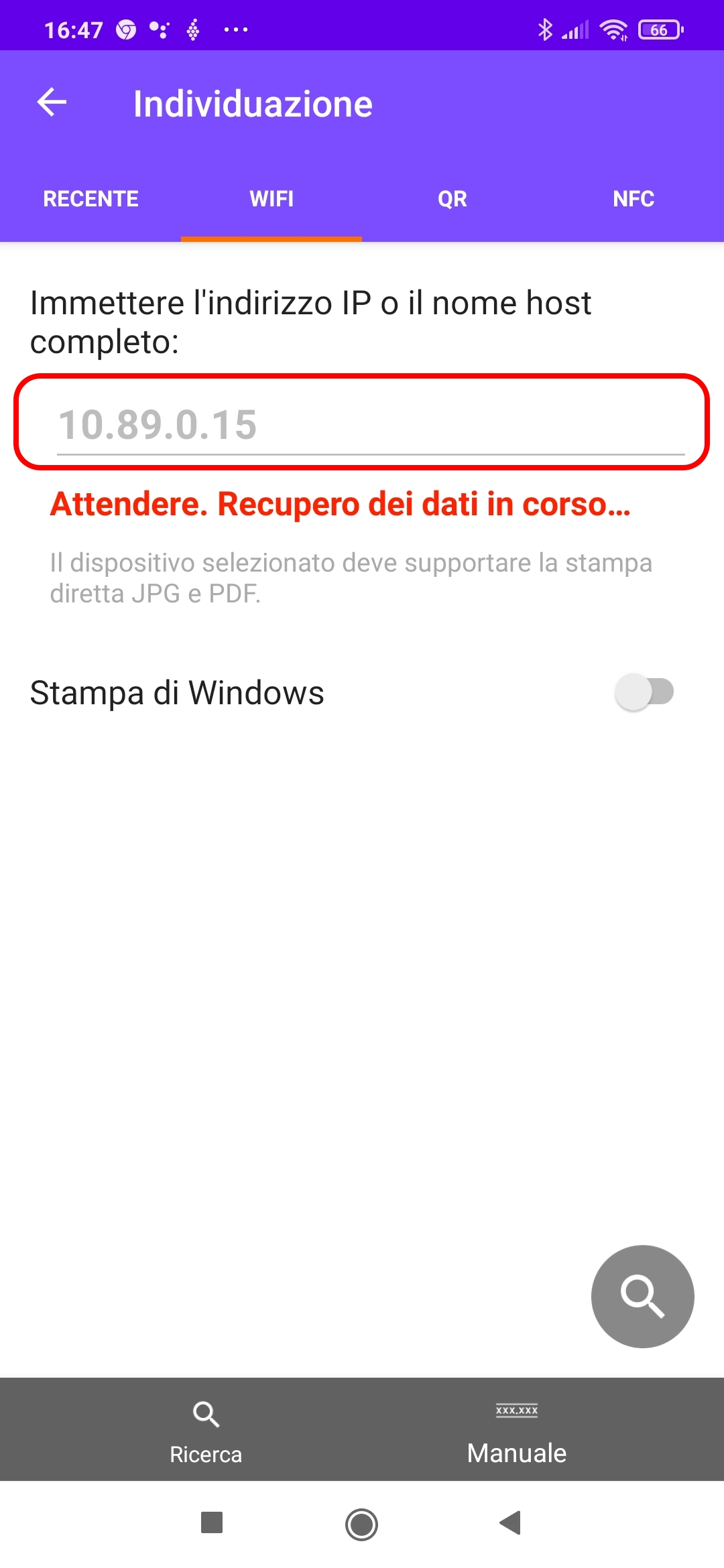This screenshot has height=1568, width=724.
Task: Switch to the NFC tab
Action: tap(633, 199)
